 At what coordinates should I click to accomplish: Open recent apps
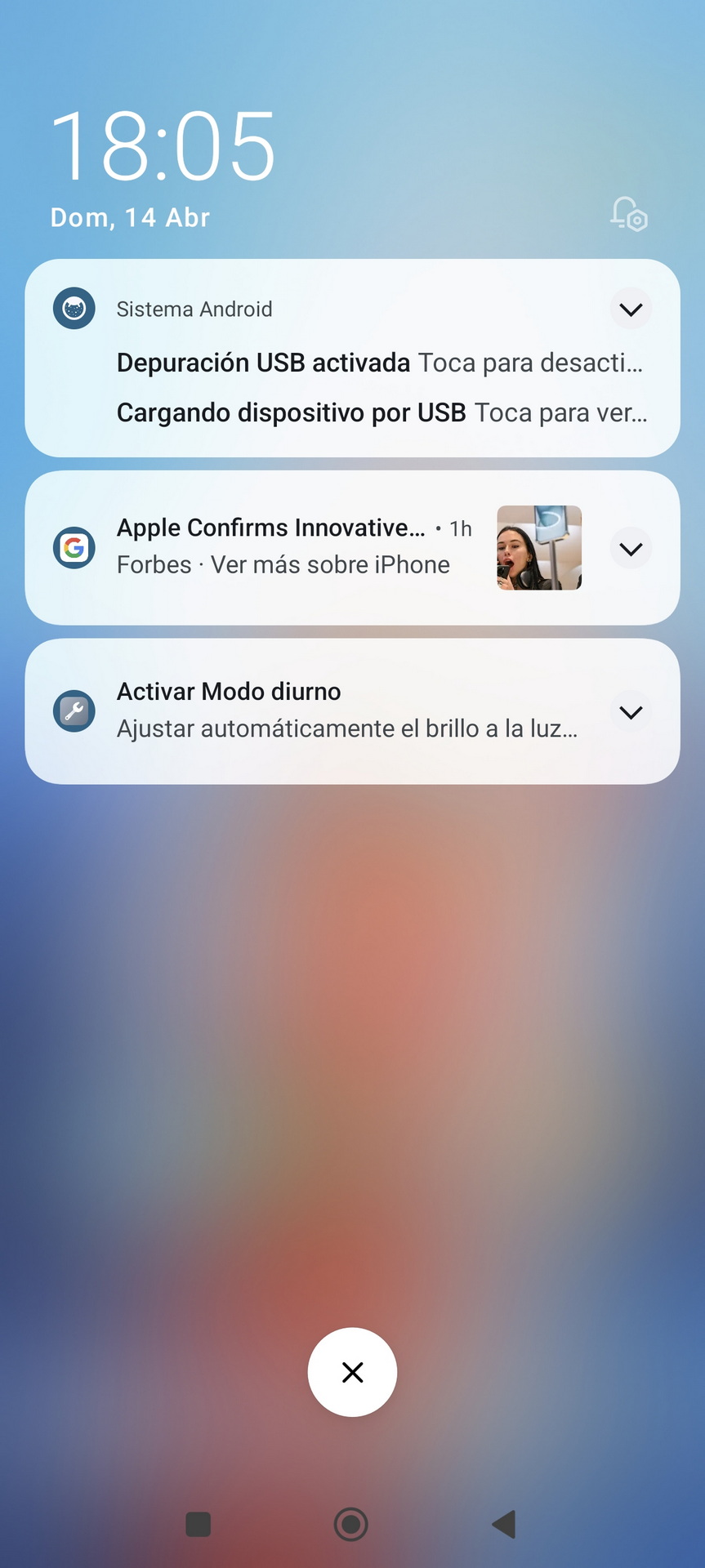(199, 1524)
